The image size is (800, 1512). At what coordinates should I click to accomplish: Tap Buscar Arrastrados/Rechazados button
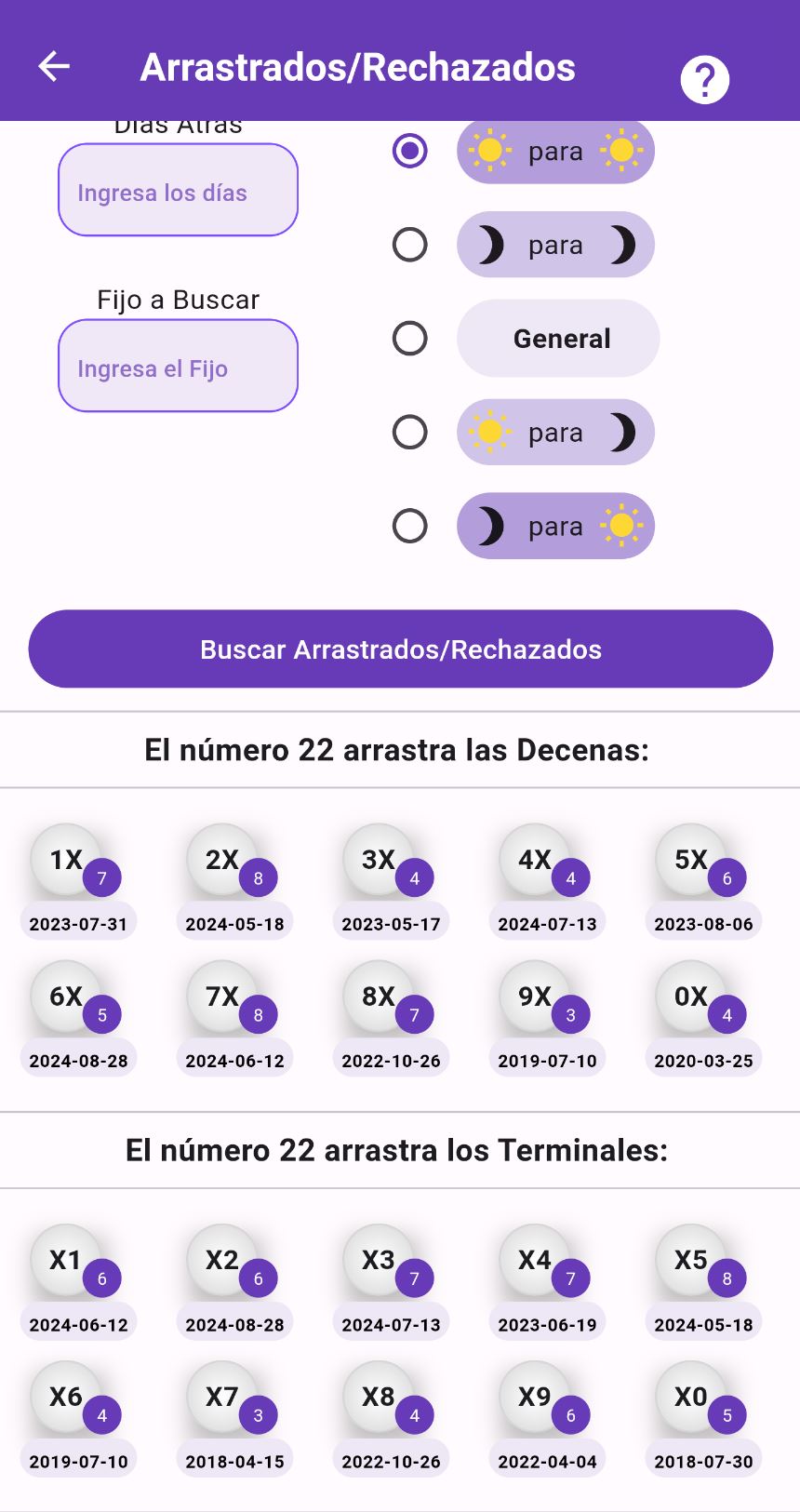(x=401, y=649)
